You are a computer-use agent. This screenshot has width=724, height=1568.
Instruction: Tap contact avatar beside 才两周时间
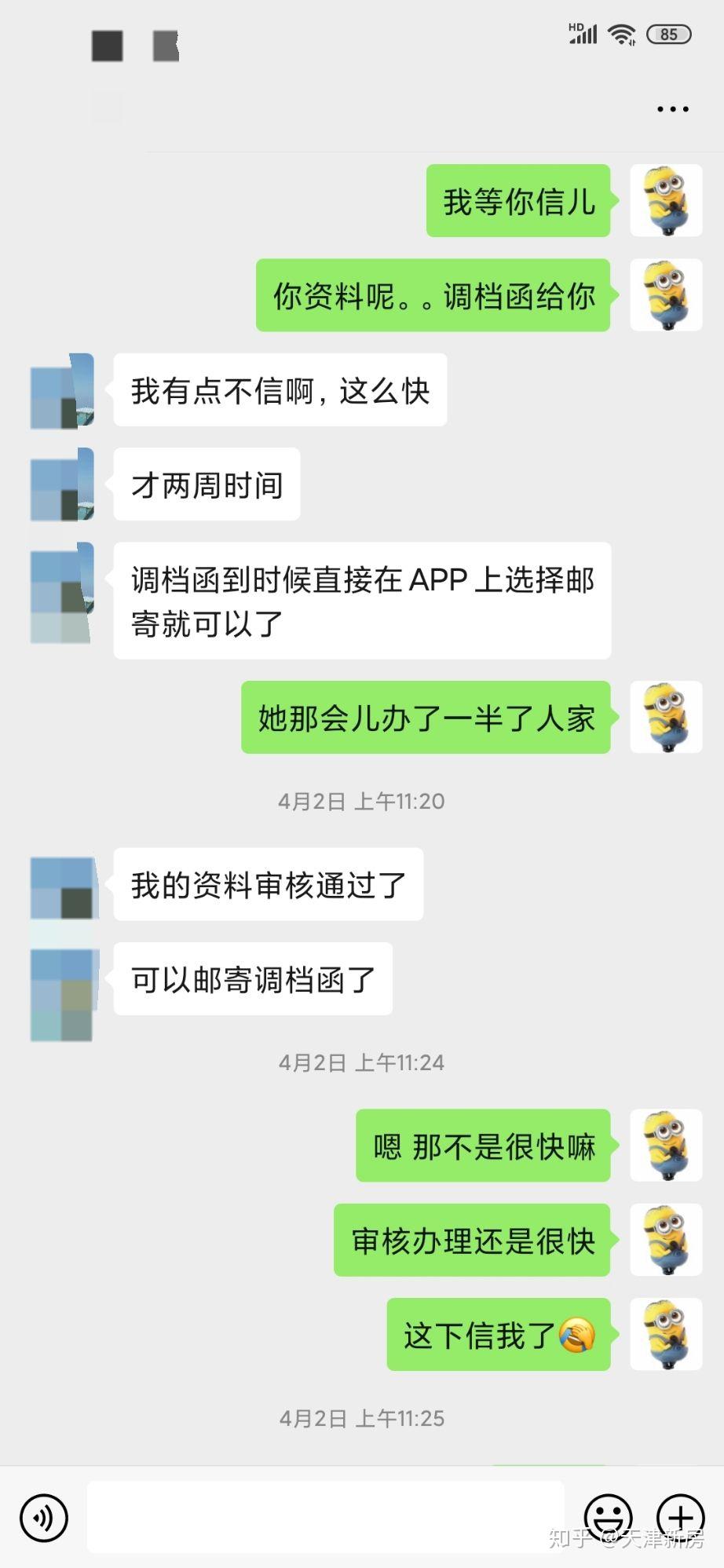tap(62, 484)
